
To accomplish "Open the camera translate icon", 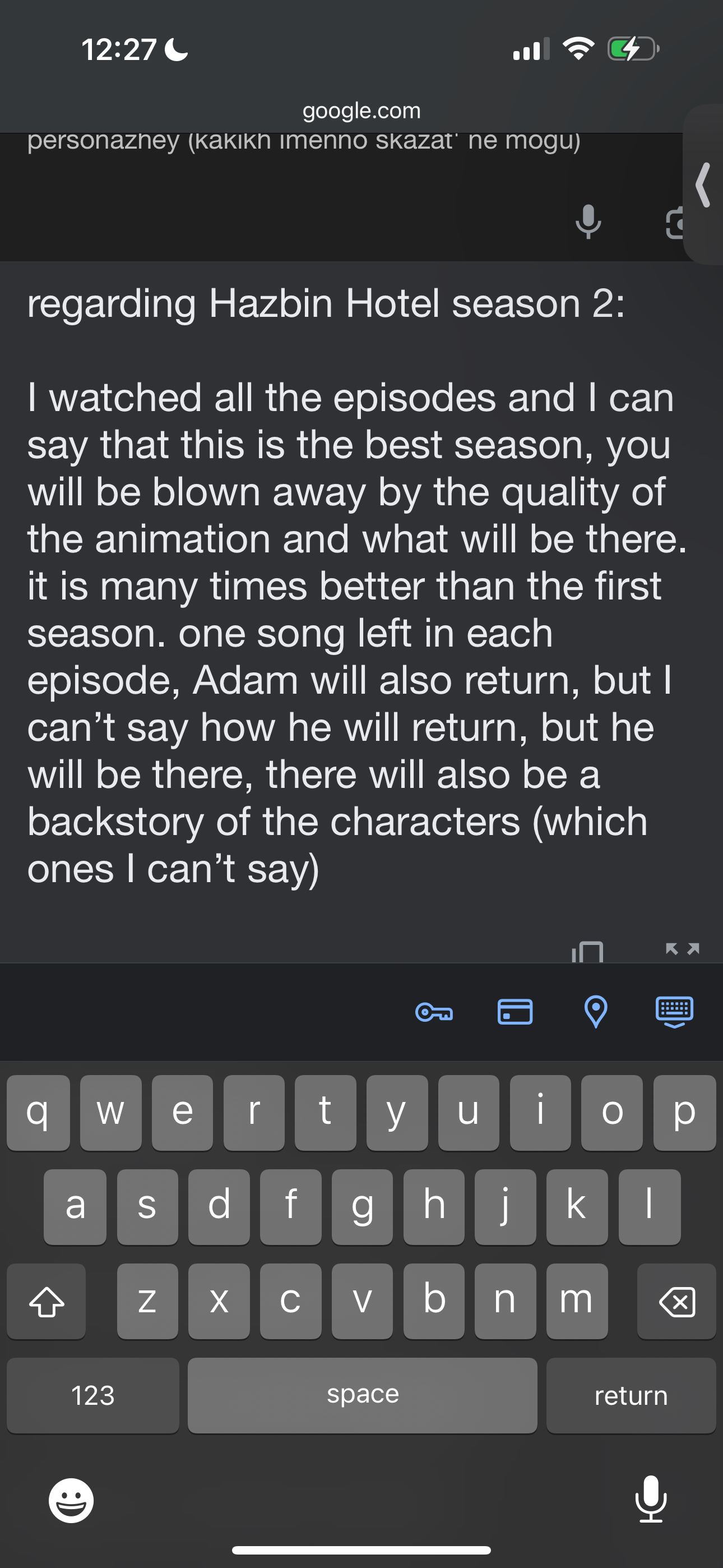I will coord(675,223).
